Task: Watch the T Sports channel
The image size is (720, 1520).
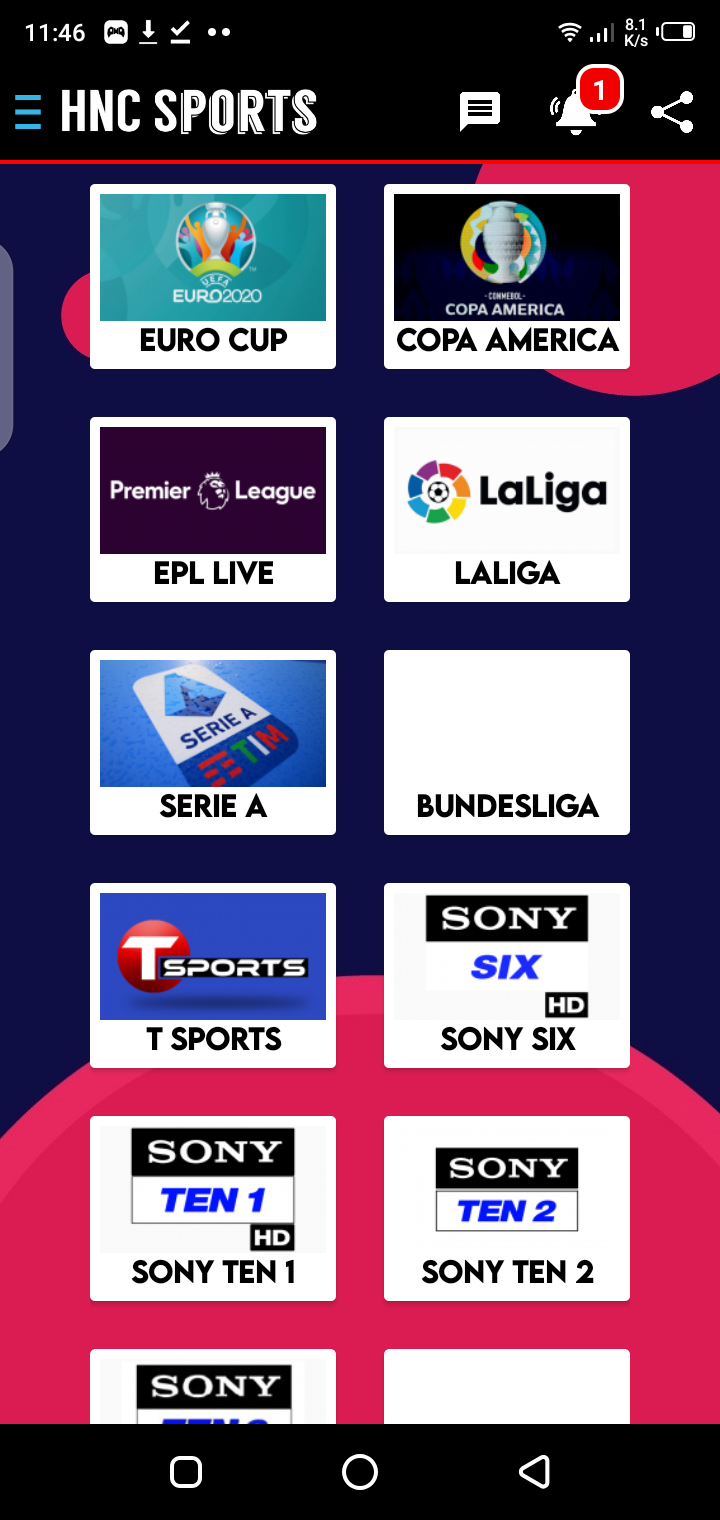Action: click(x=213, y=975)
